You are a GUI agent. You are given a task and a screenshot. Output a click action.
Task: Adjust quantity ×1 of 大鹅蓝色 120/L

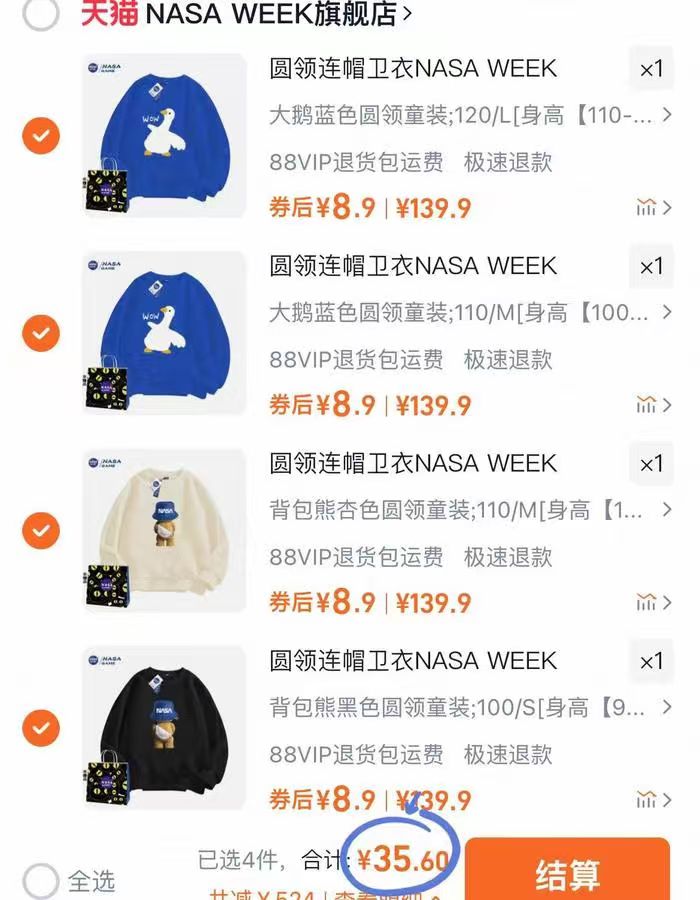tap(651, 69)
